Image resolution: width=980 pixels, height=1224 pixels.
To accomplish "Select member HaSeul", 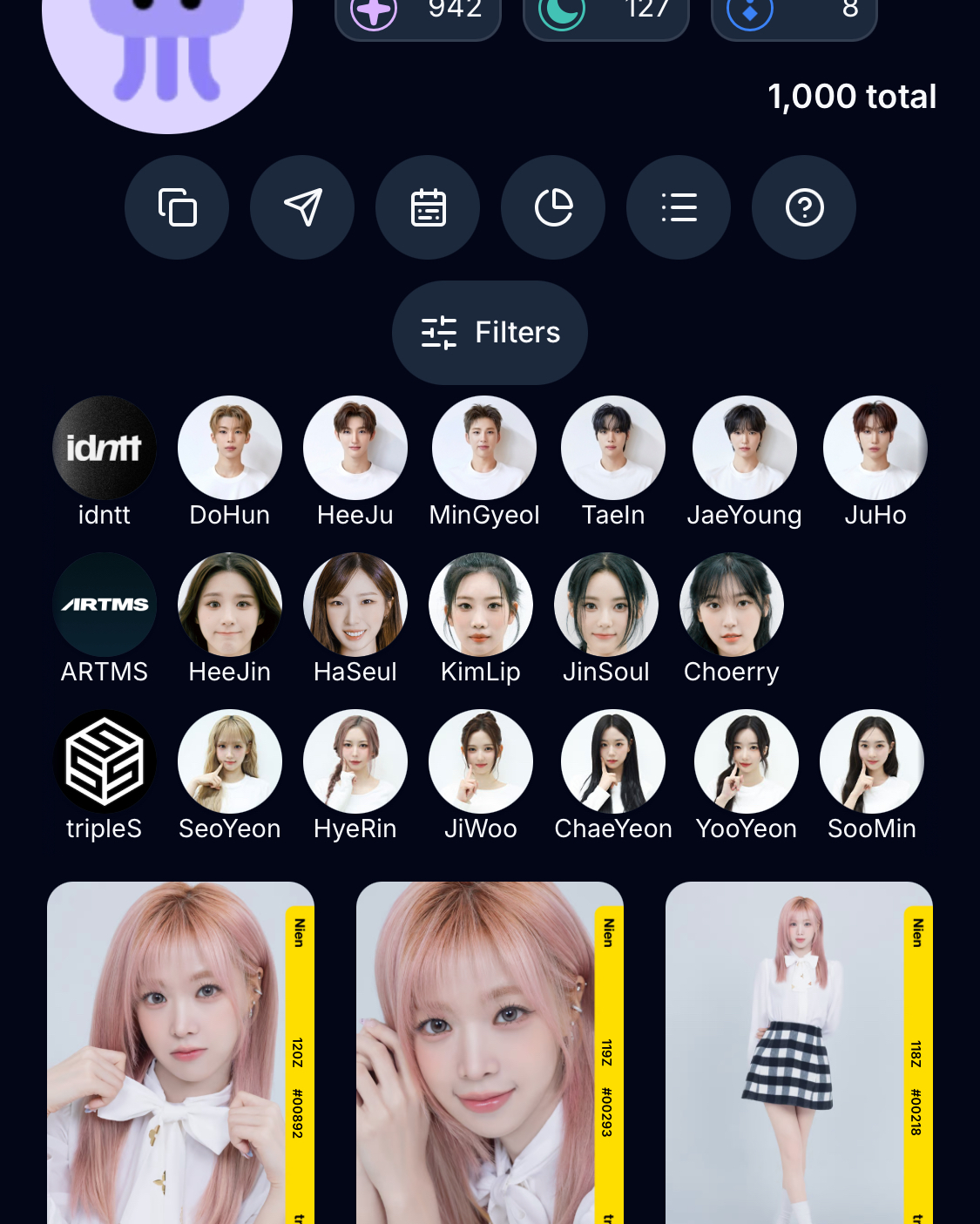I will pyautogui.click(x=355, y=605).
